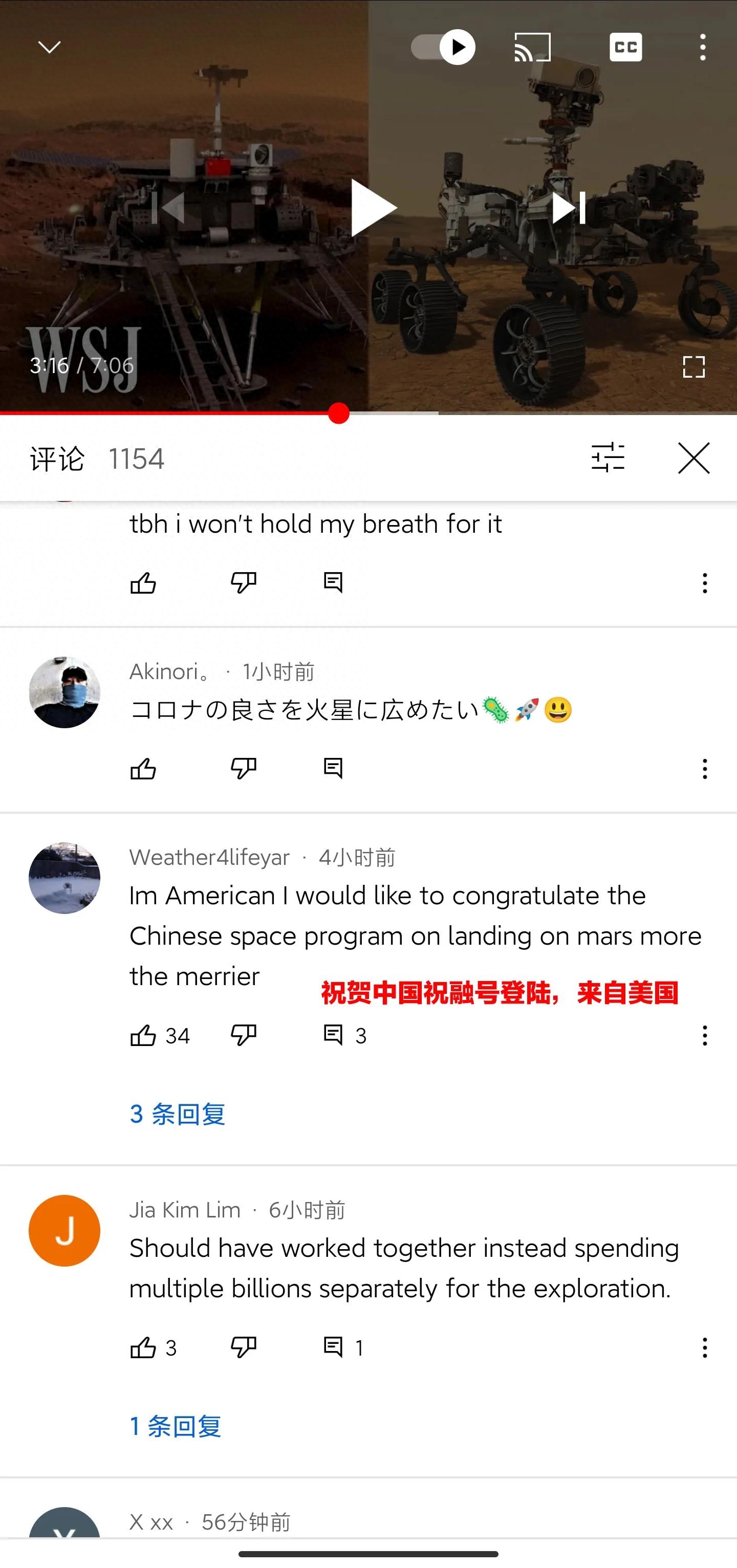This screenshot has width=737, height=1568.
Task: Reply to Weather4lifeyar's comment
Action: coord(333,1035)
